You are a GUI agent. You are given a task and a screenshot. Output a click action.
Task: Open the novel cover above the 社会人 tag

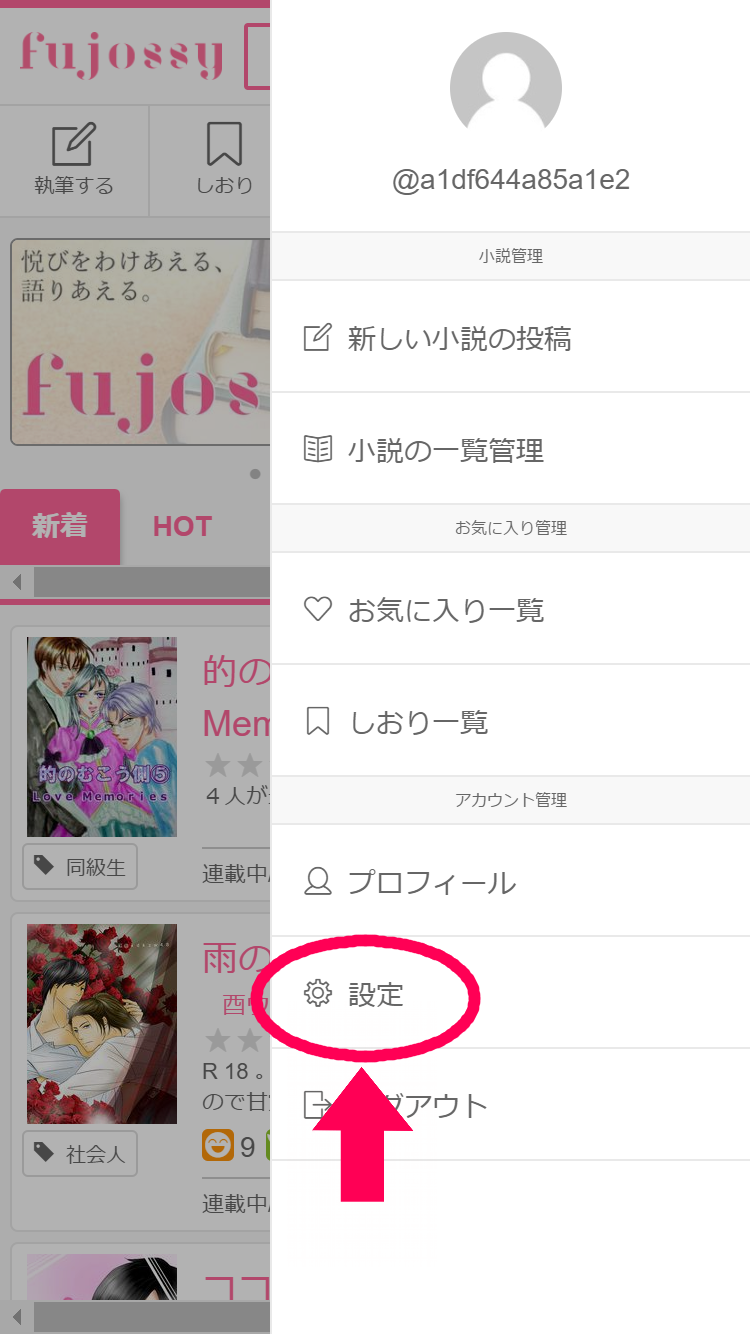(102, 1023)
